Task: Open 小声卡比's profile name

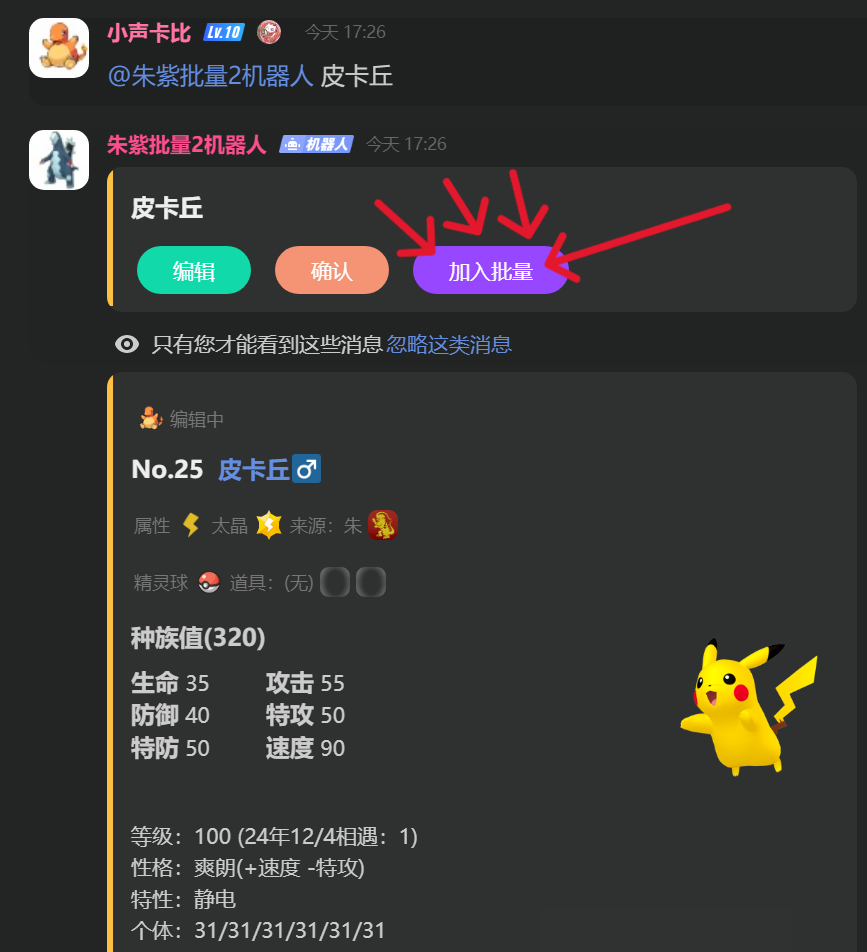Action: click(x=149, y=32)
